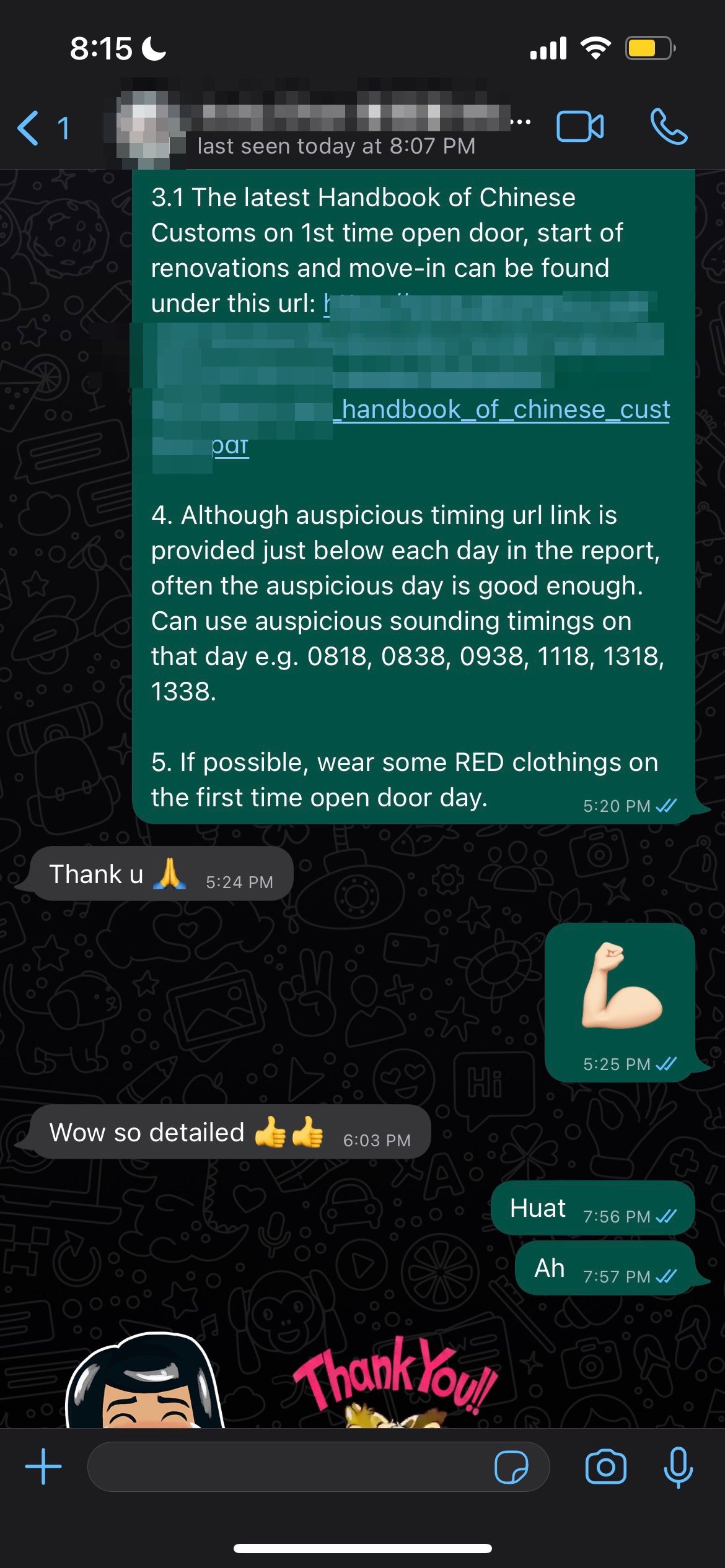
Task: Tap the voice message microphone
Action: click(x=678, y=1466)
